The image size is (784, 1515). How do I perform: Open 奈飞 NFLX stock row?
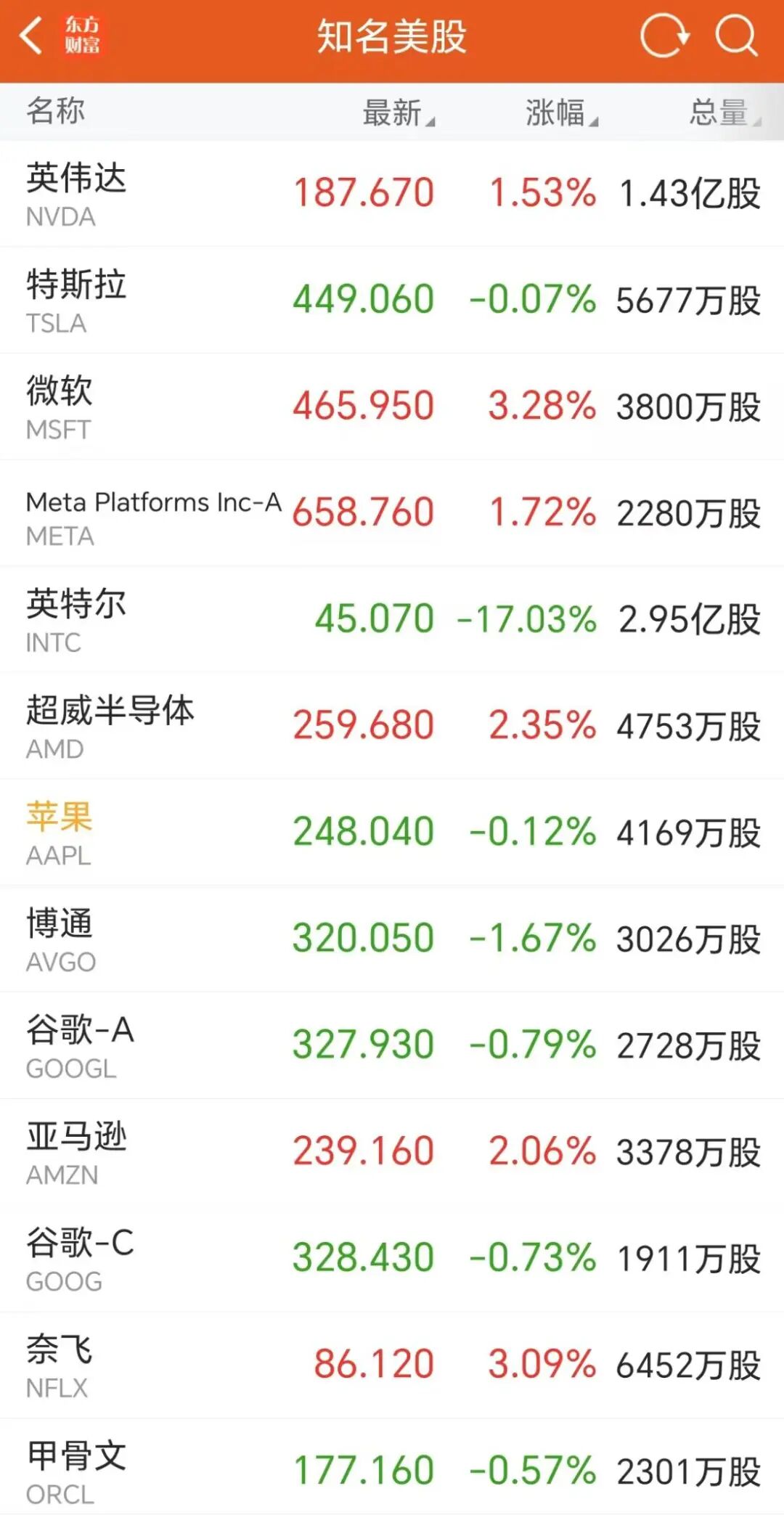tap(392, 1365)
